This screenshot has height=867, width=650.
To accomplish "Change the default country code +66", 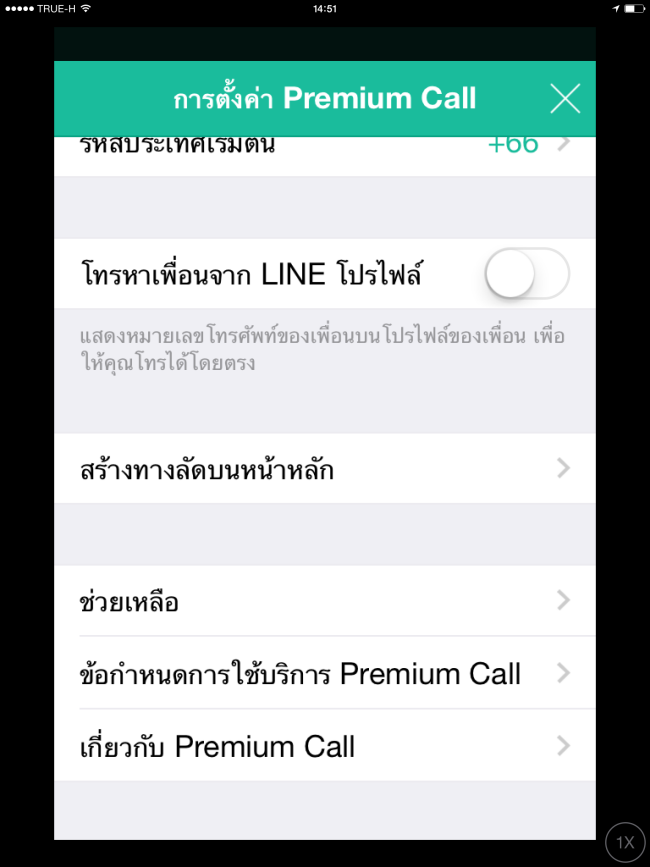I will coord(325,150).
